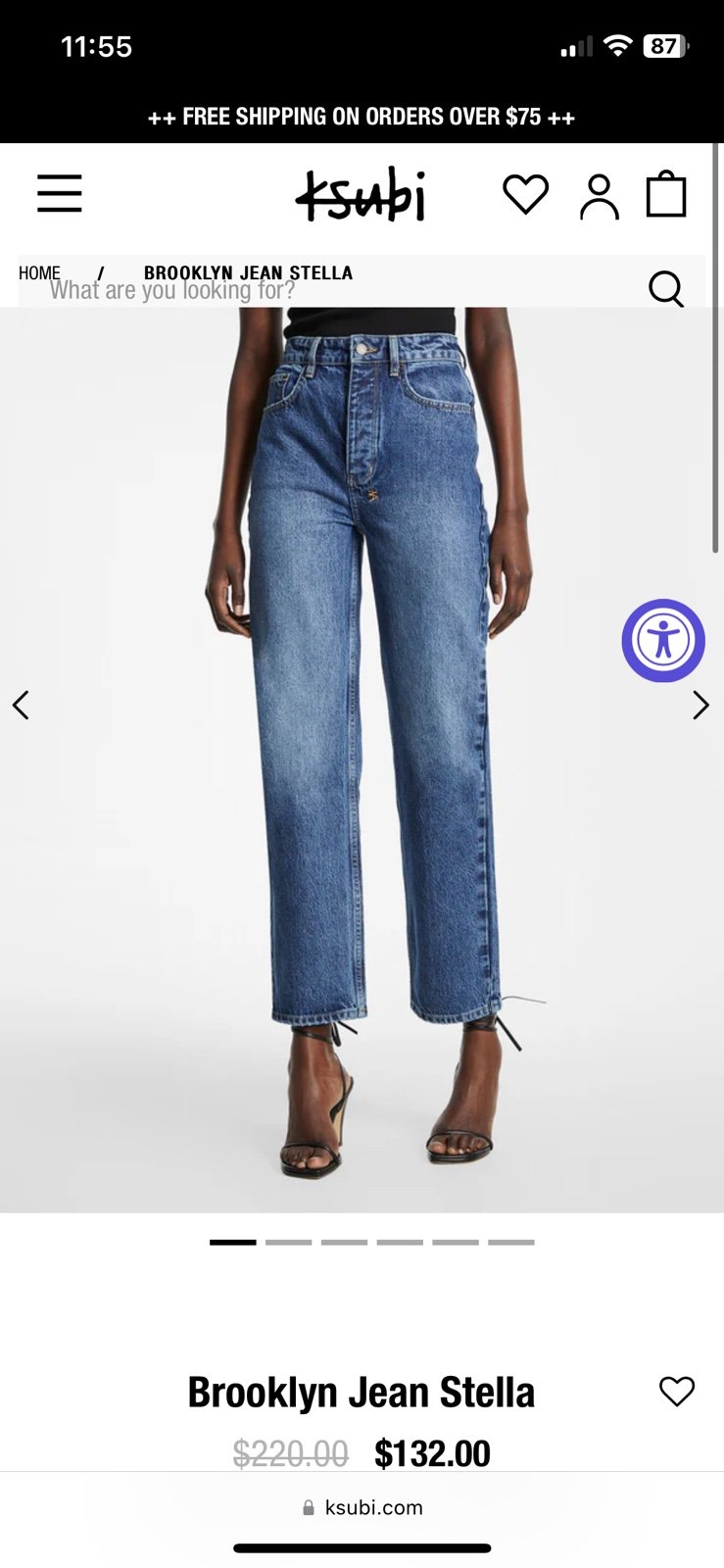Open the wishlist heart in the header
The width and height of the screenshot is (724, 1568).
(526, 194)
